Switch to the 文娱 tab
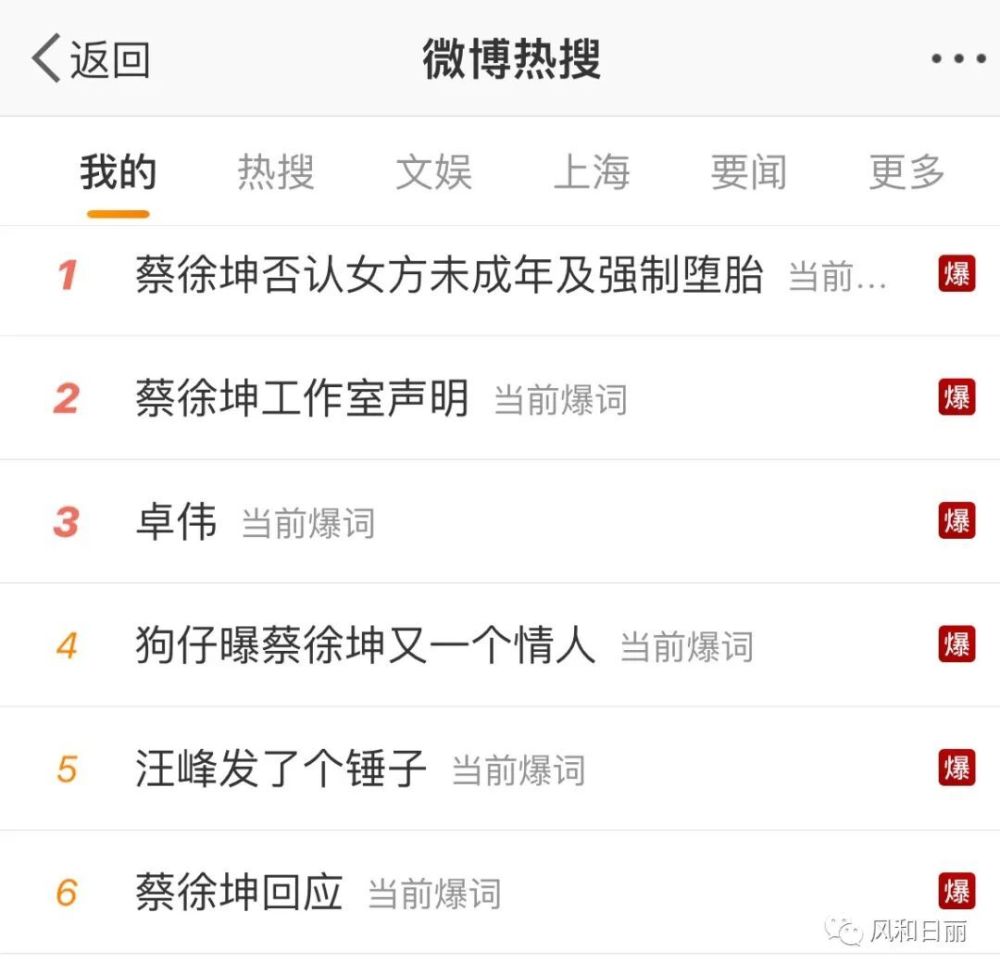Screen dimensions: 1000x975 tap(433, 173)
